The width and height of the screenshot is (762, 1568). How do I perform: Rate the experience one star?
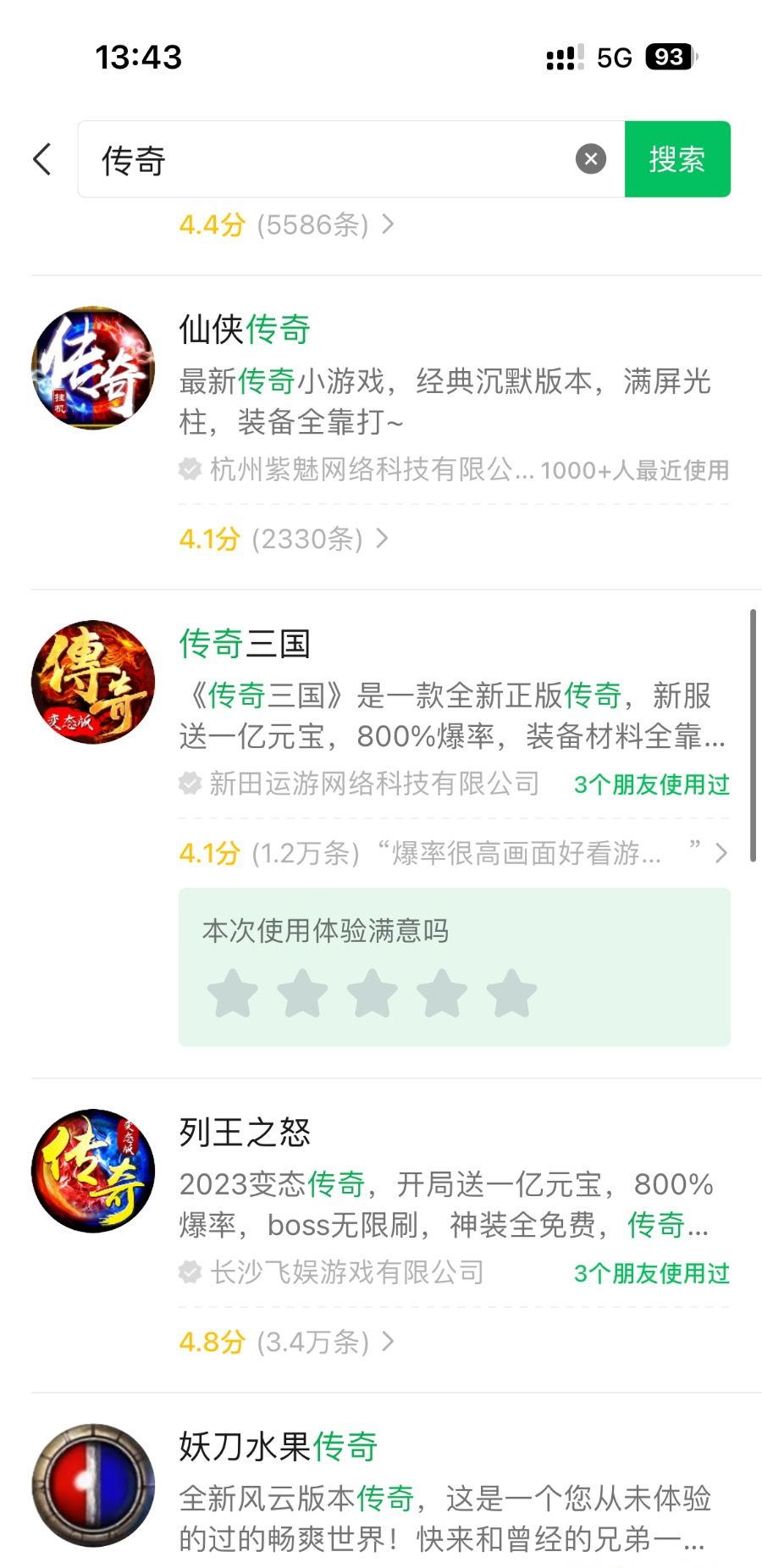point(233,994)
